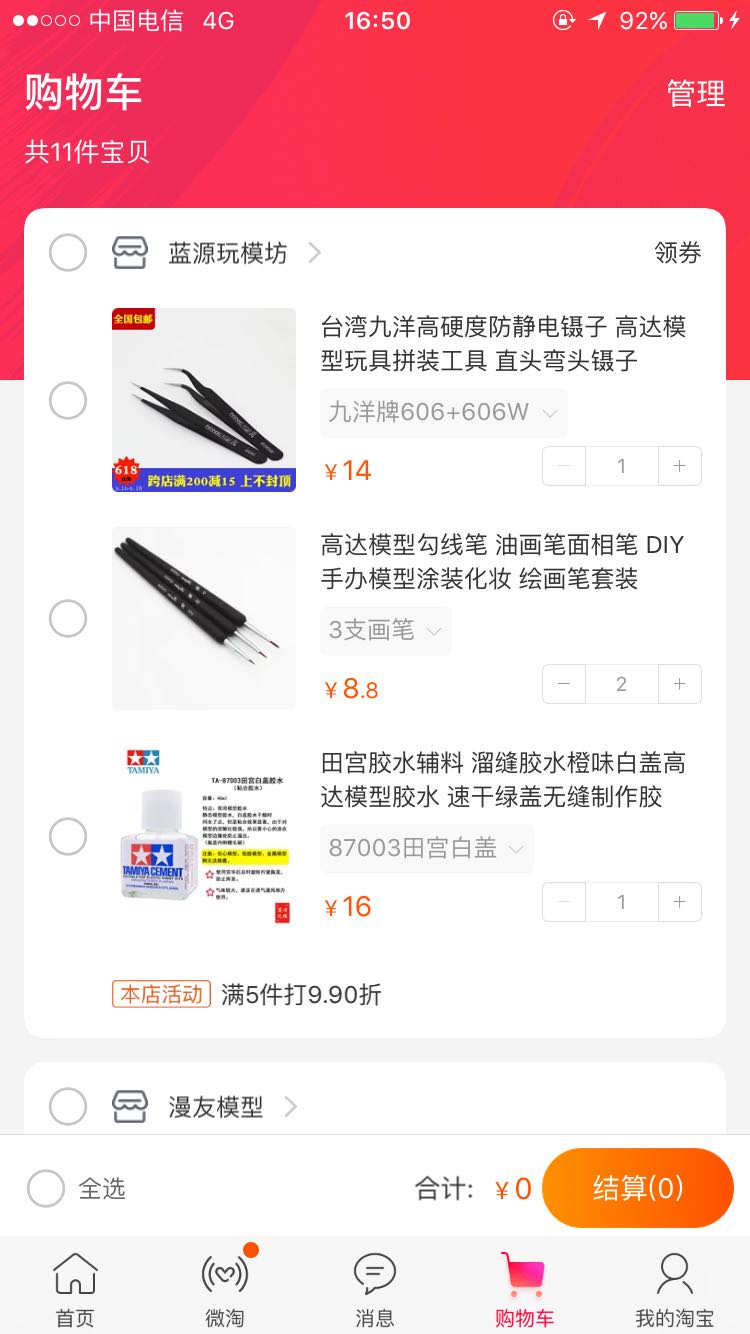
Task: Go to the 我的淘宝 tab
Action: (674, 1289)
